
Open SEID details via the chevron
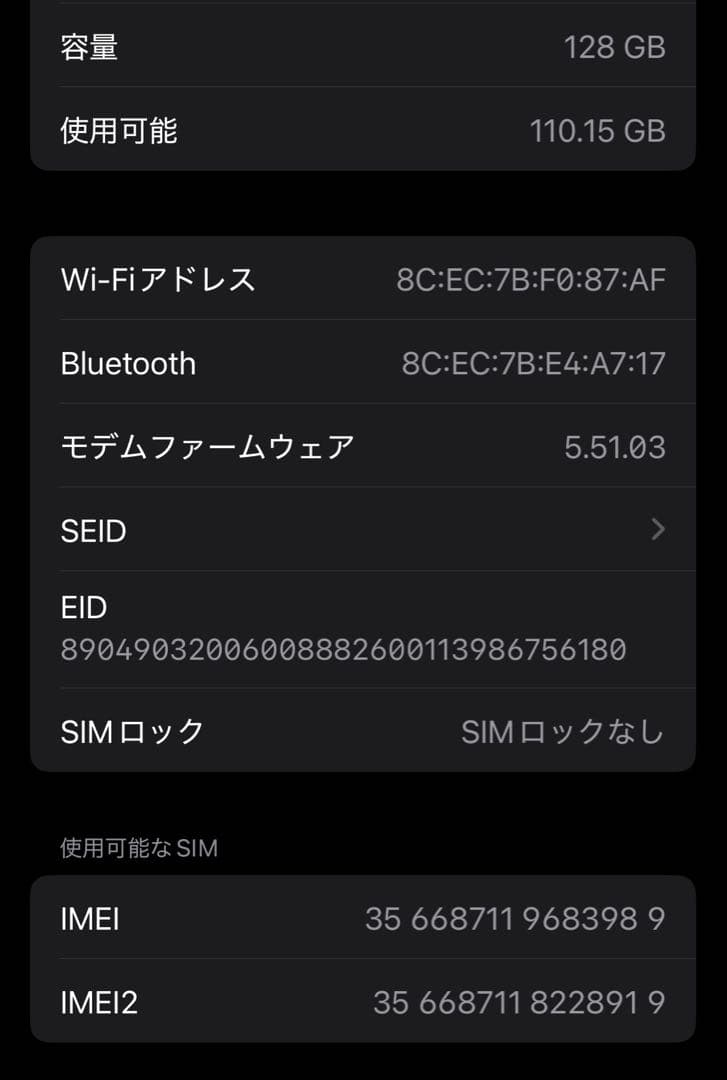click(x=657, y=530)
